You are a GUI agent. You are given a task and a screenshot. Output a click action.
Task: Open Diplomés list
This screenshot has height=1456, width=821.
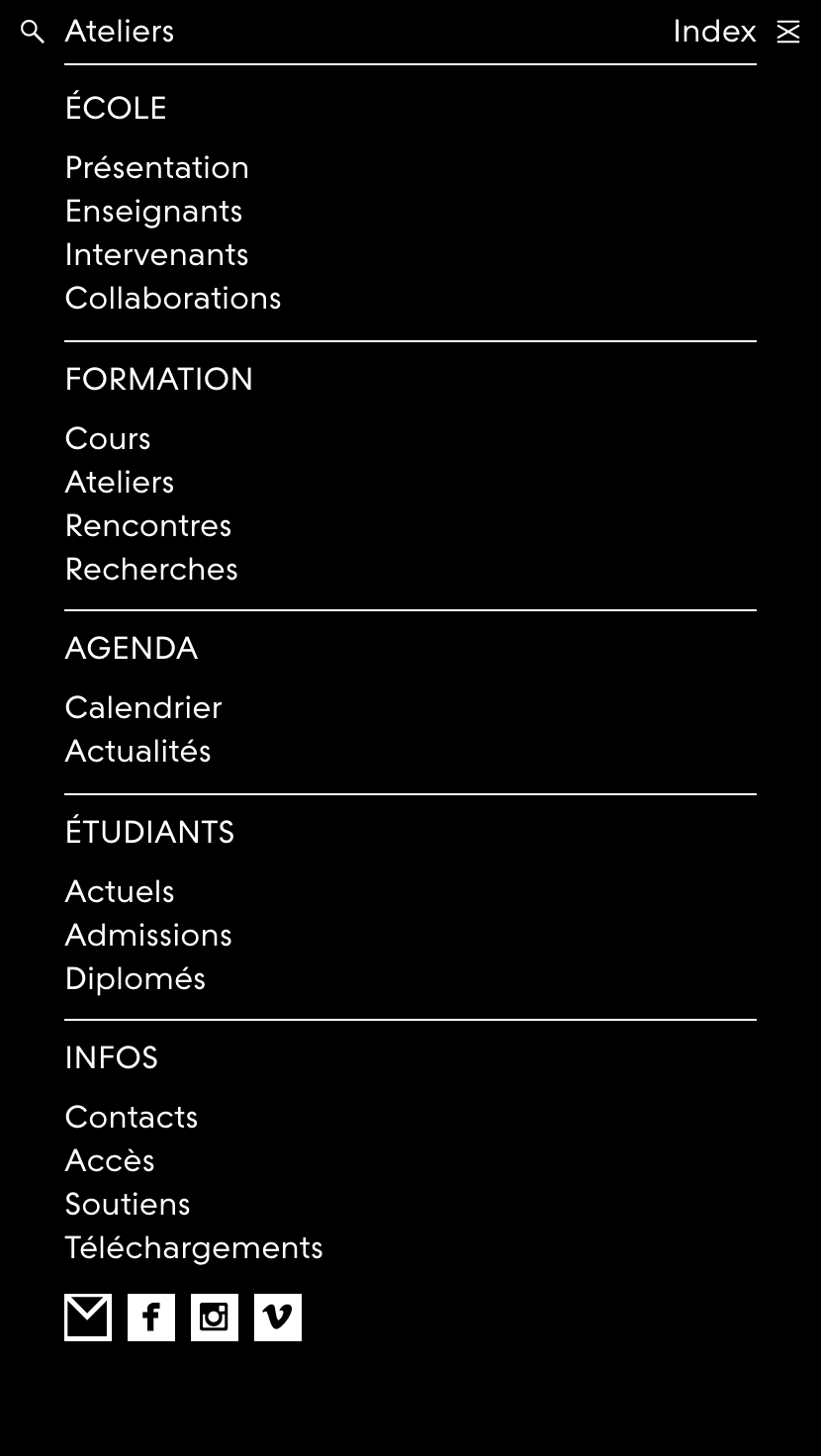click(136, 979)
